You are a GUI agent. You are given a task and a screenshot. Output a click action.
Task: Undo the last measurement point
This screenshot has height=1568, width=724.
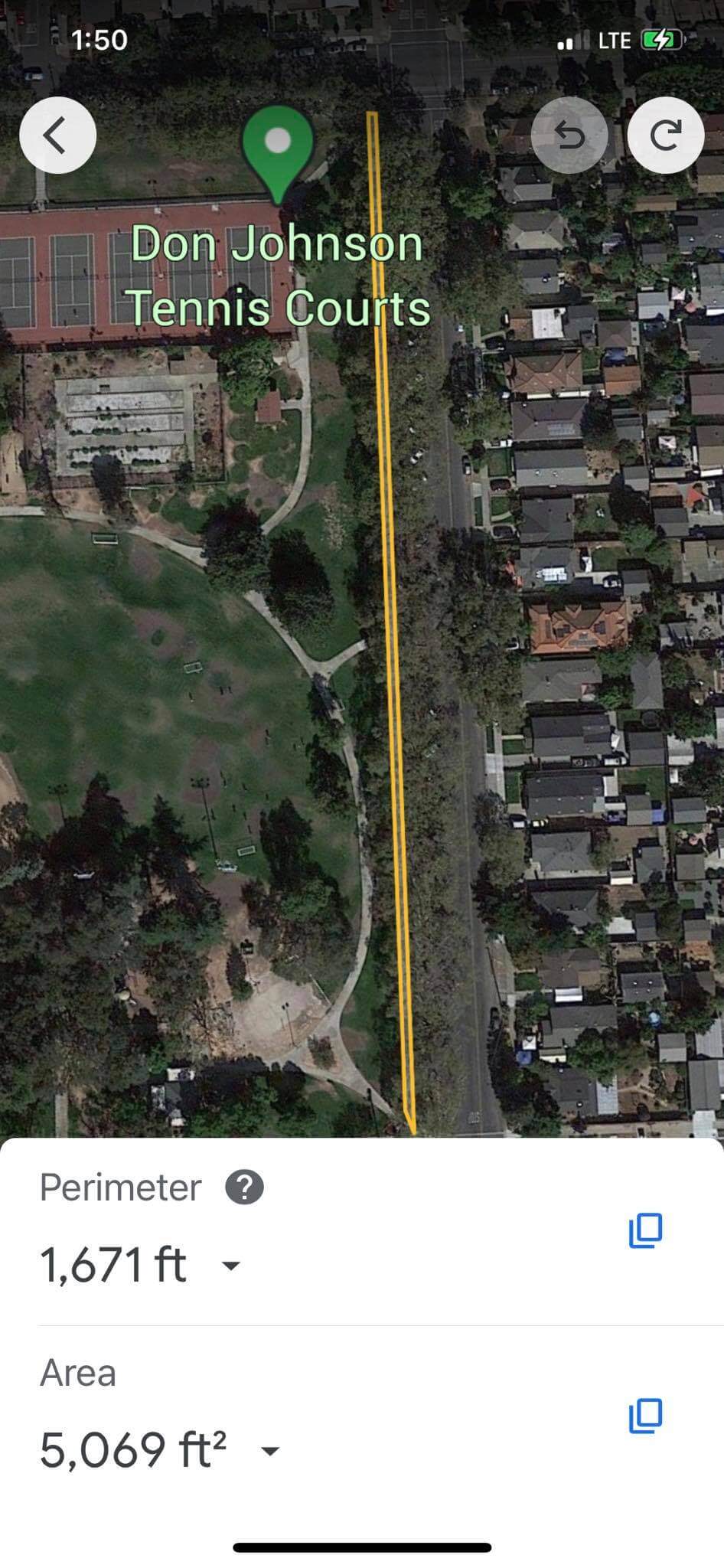pyautogui.click(x=569, y=136)
